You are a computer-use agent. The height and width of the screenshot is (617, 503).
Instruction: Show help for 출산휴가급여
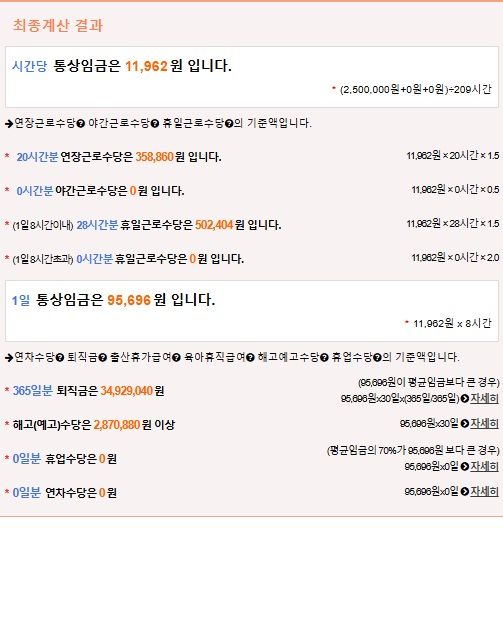pyautogui.click(x=176, y=358)
